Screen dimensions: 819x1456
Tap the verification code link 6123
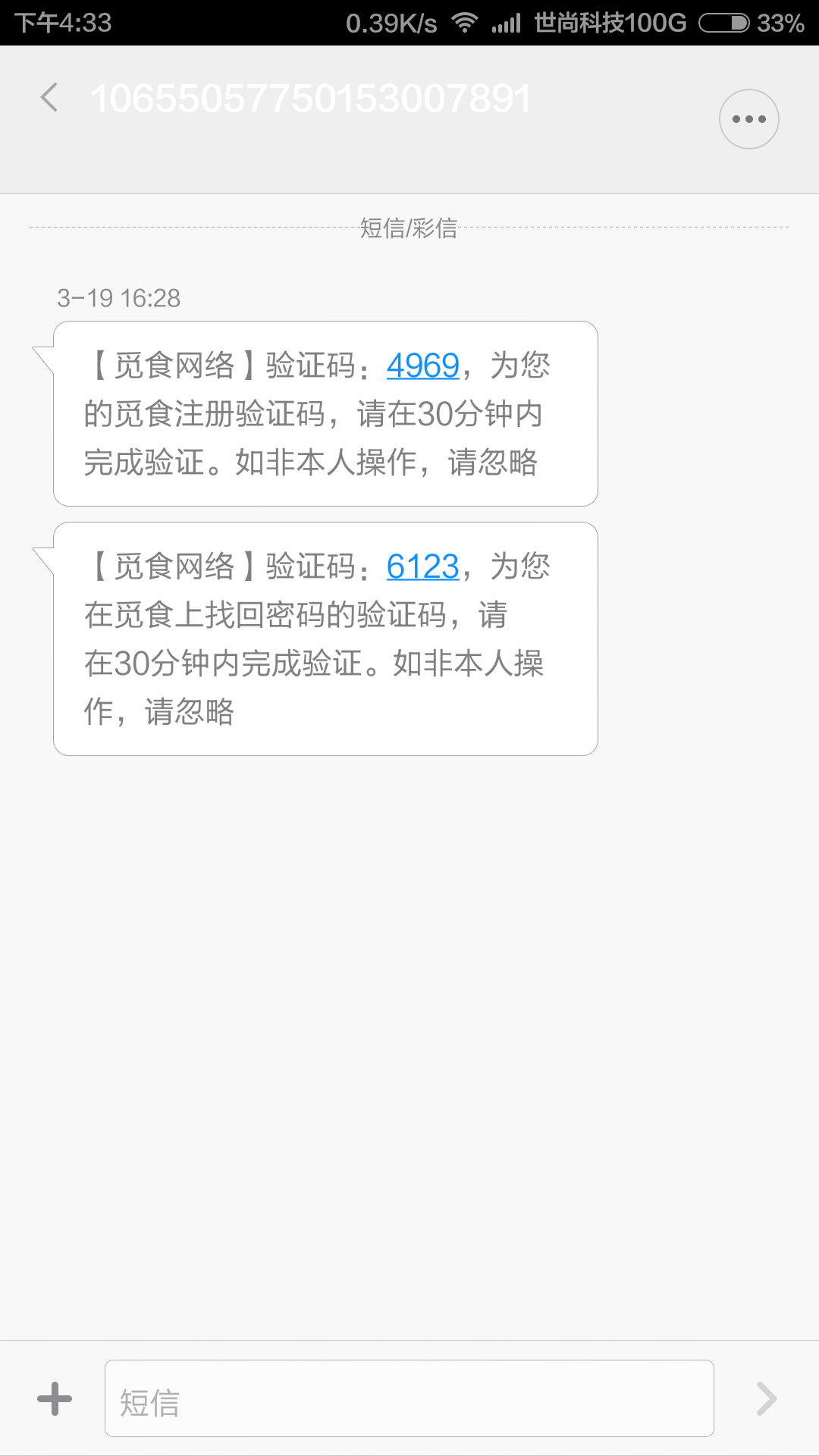(422, 567)
